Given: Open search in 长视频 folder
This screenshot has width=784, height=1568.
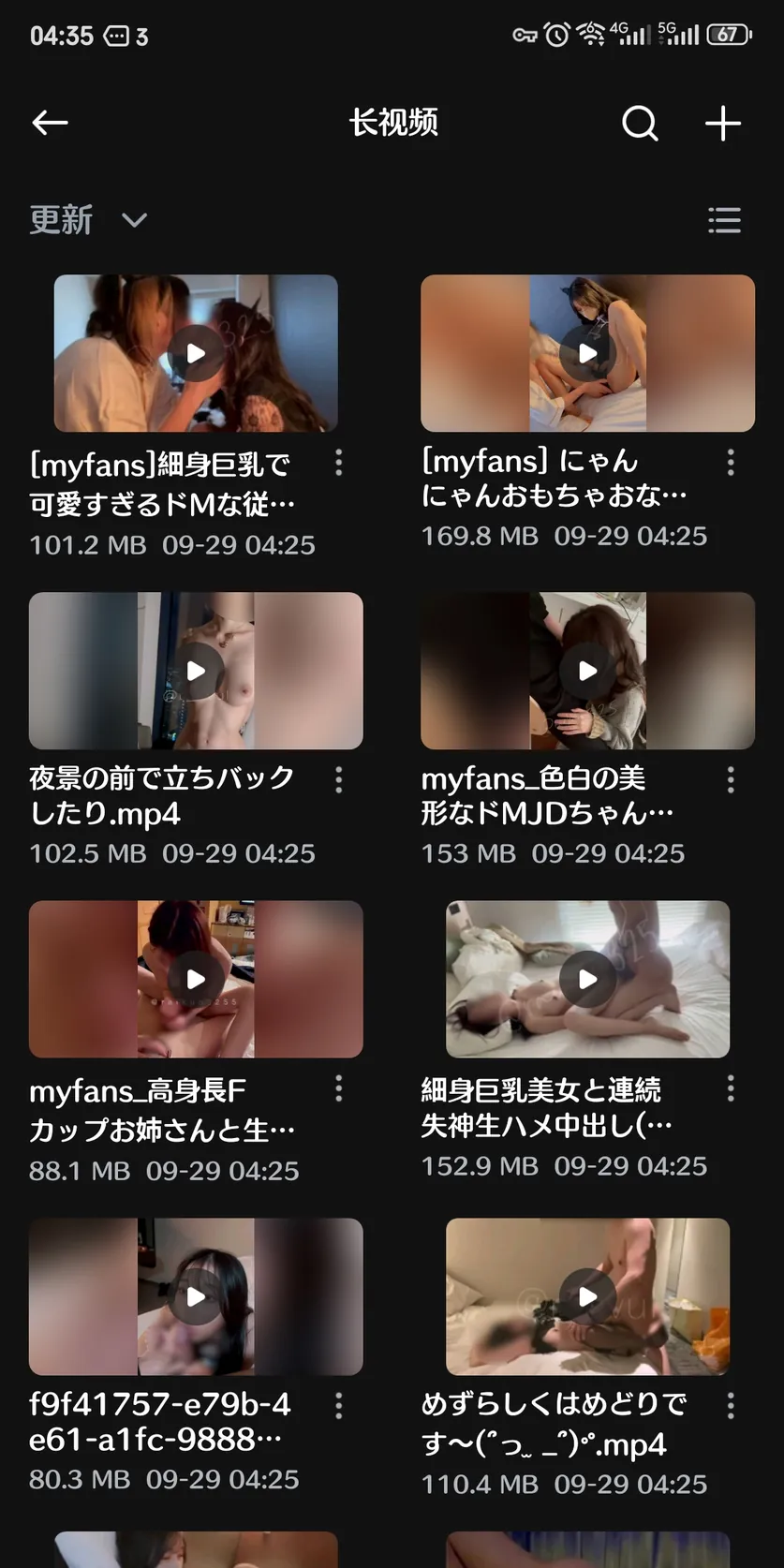Looking at the screenshot, I should [x=640, y=123].
